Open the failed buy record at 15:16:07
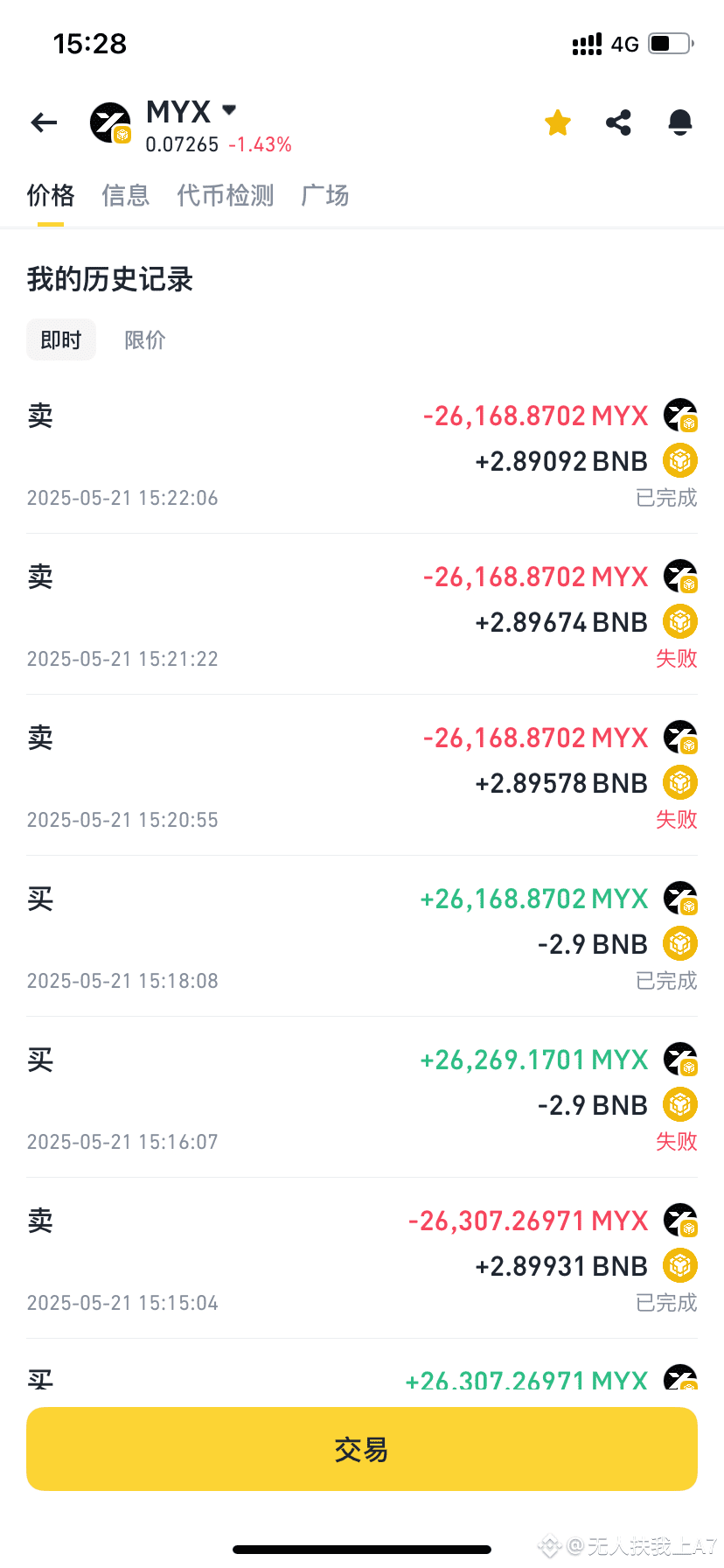The image size is (724, 1568). point(362,1098)
